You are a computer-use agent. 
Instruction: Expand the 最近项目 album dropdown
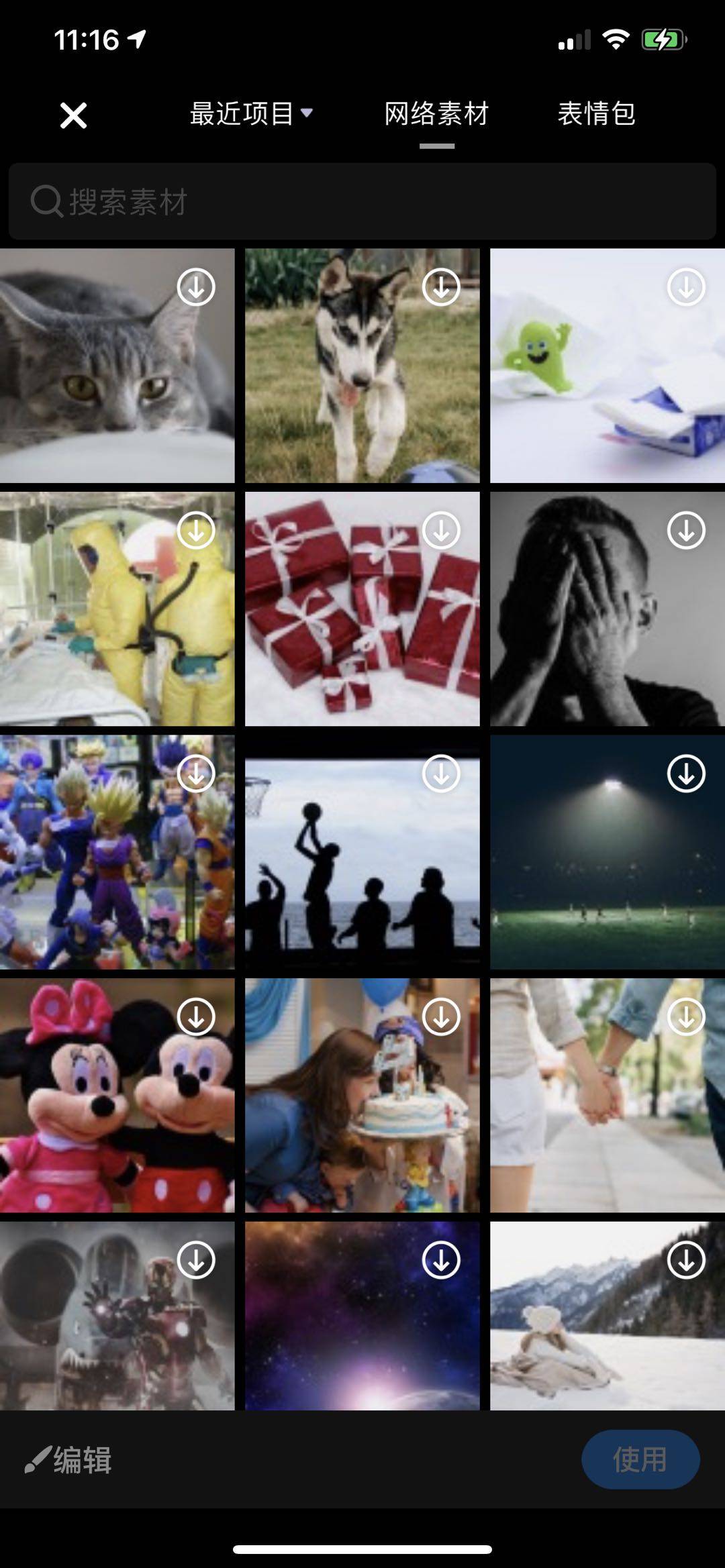[251, 113]
